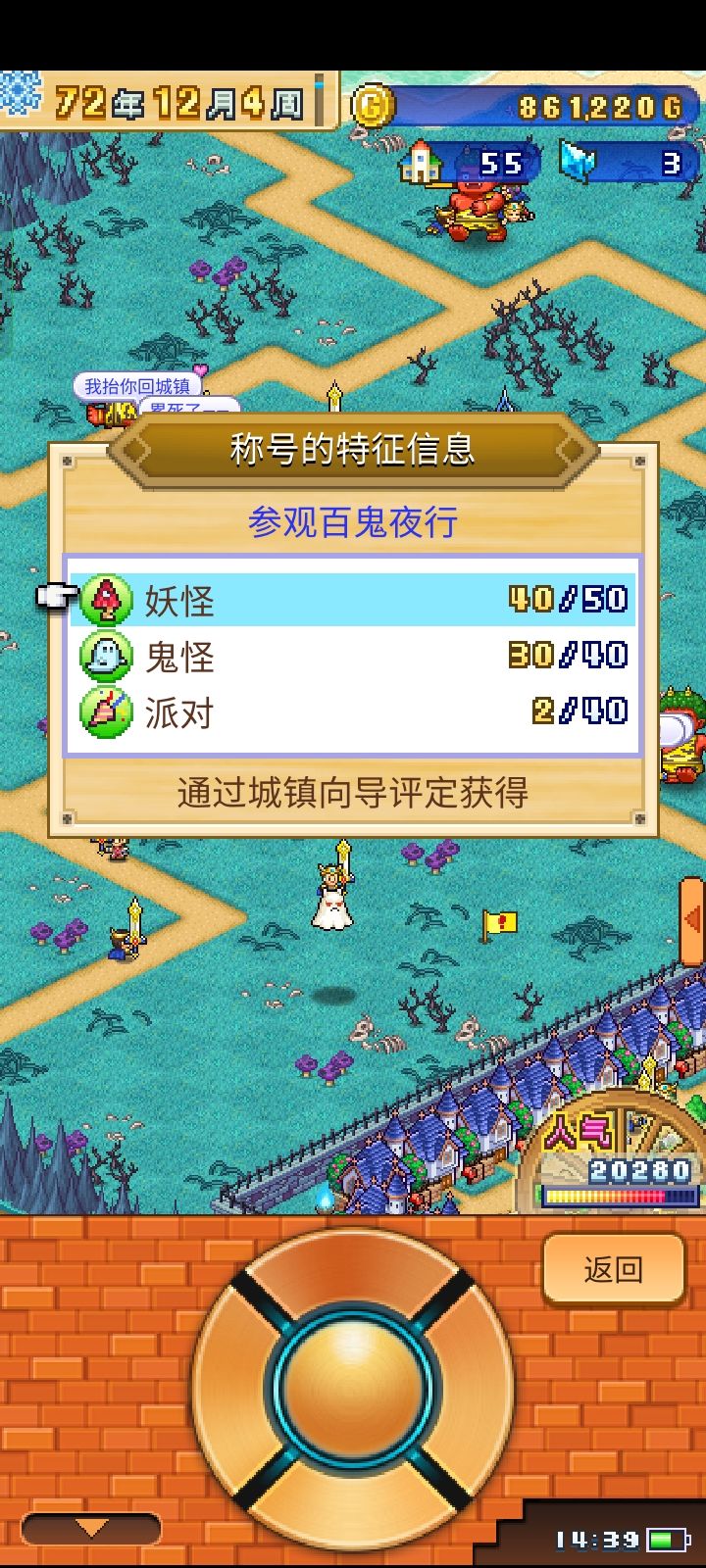Tap the 我抬你回城镇 speech bubble
This screenshot has width=706, height=1568.
pos(137,385)
